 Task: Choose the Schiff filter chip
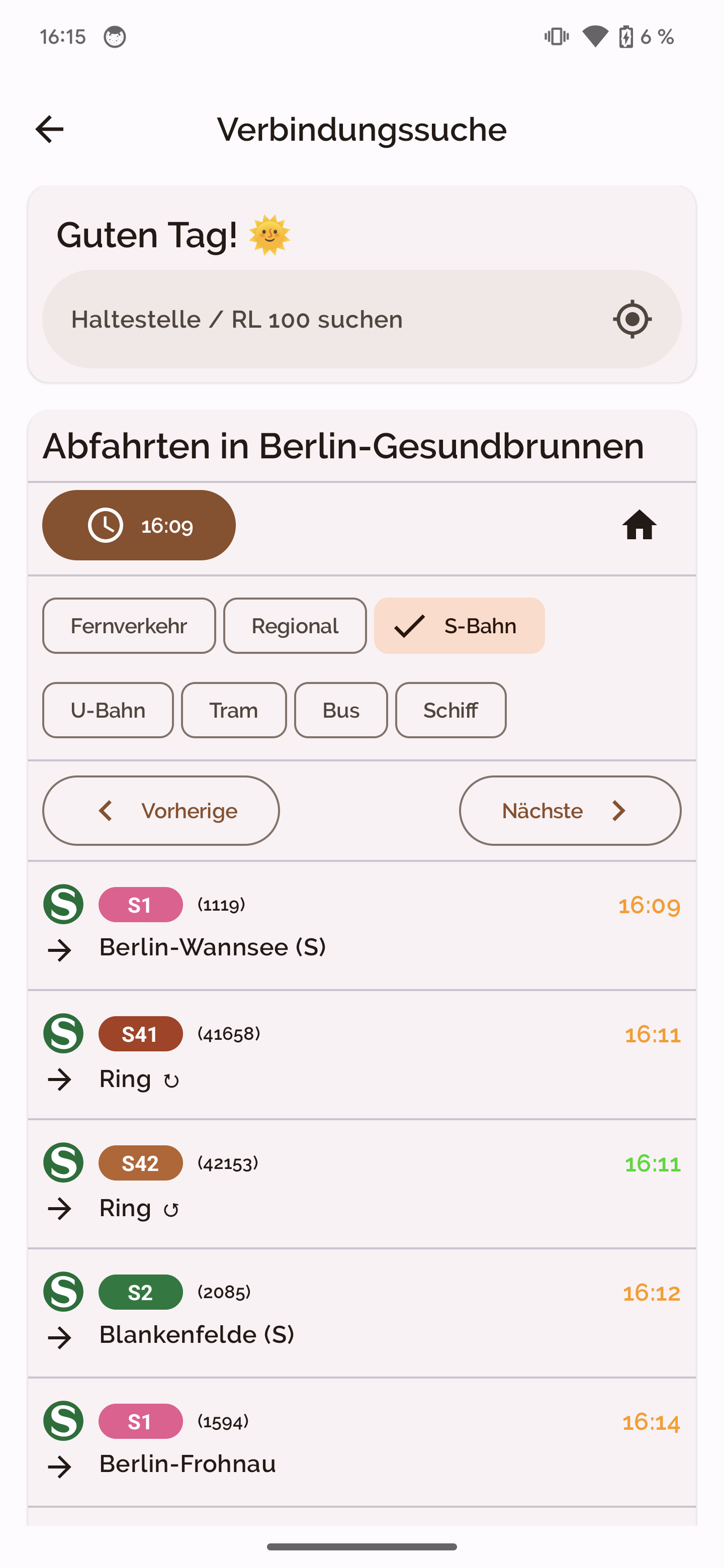click(x=450, y=710)
